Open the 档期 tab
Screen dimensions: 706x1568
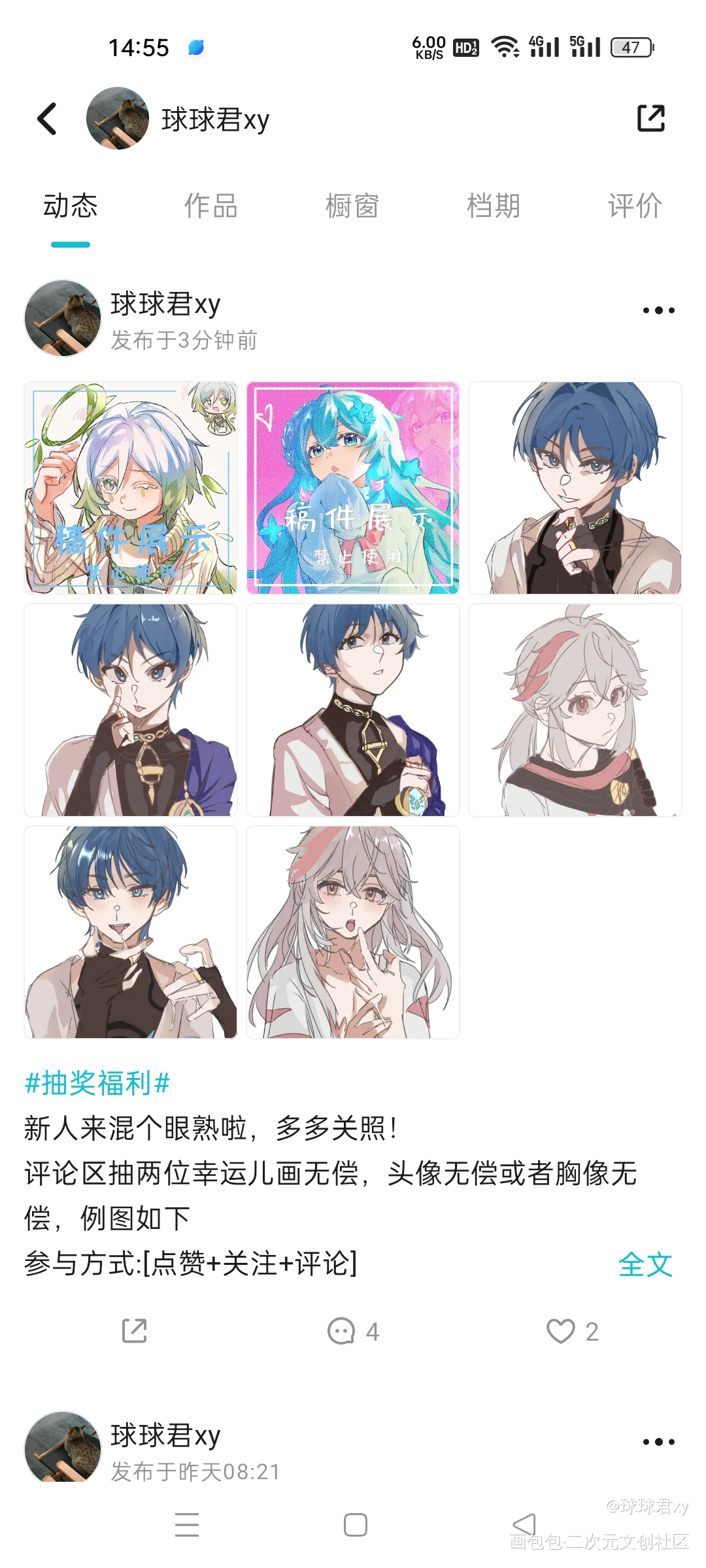tap(494, 206)
